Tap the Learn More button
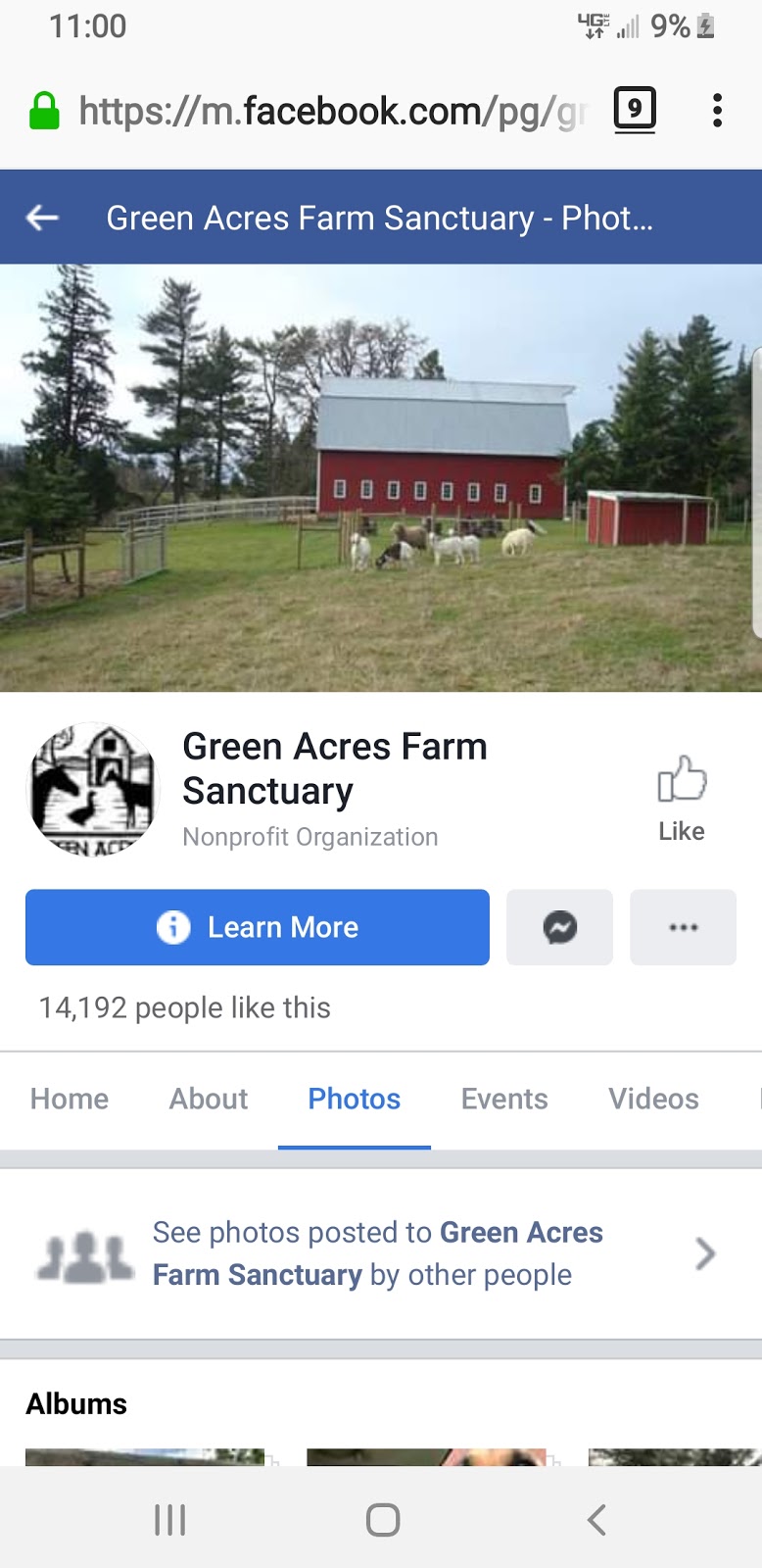The width and height of the screenshot is (762, 1568). 258,927
